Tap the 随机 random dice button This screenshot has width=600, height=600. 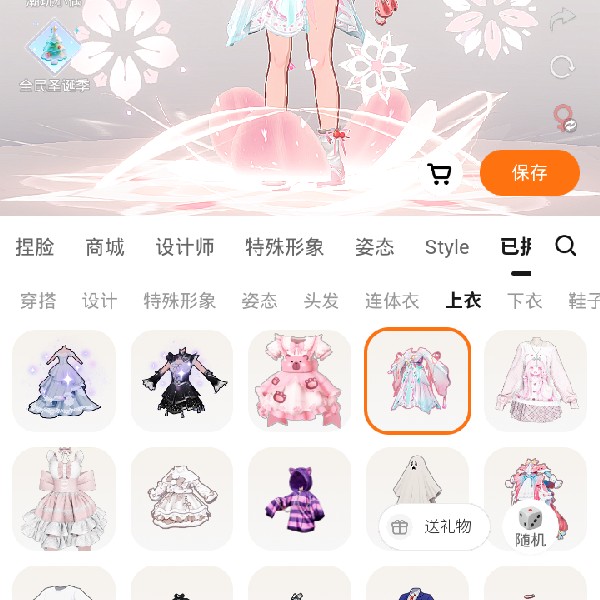tap(530, 527)
